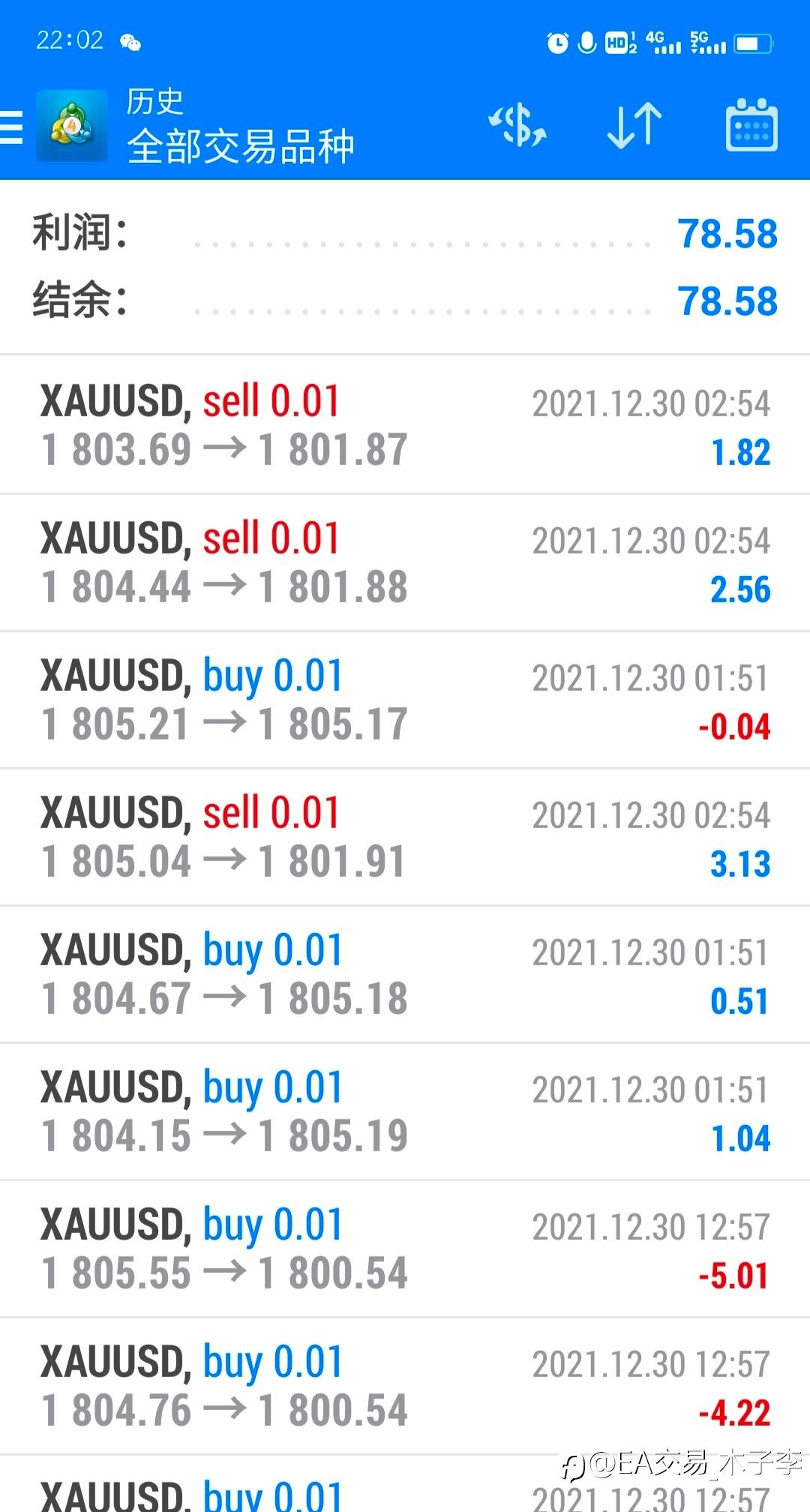Open the buy trade with loss -5.01
Viewport: 810px width, 1512px height.
click(x=405, y=1249)
